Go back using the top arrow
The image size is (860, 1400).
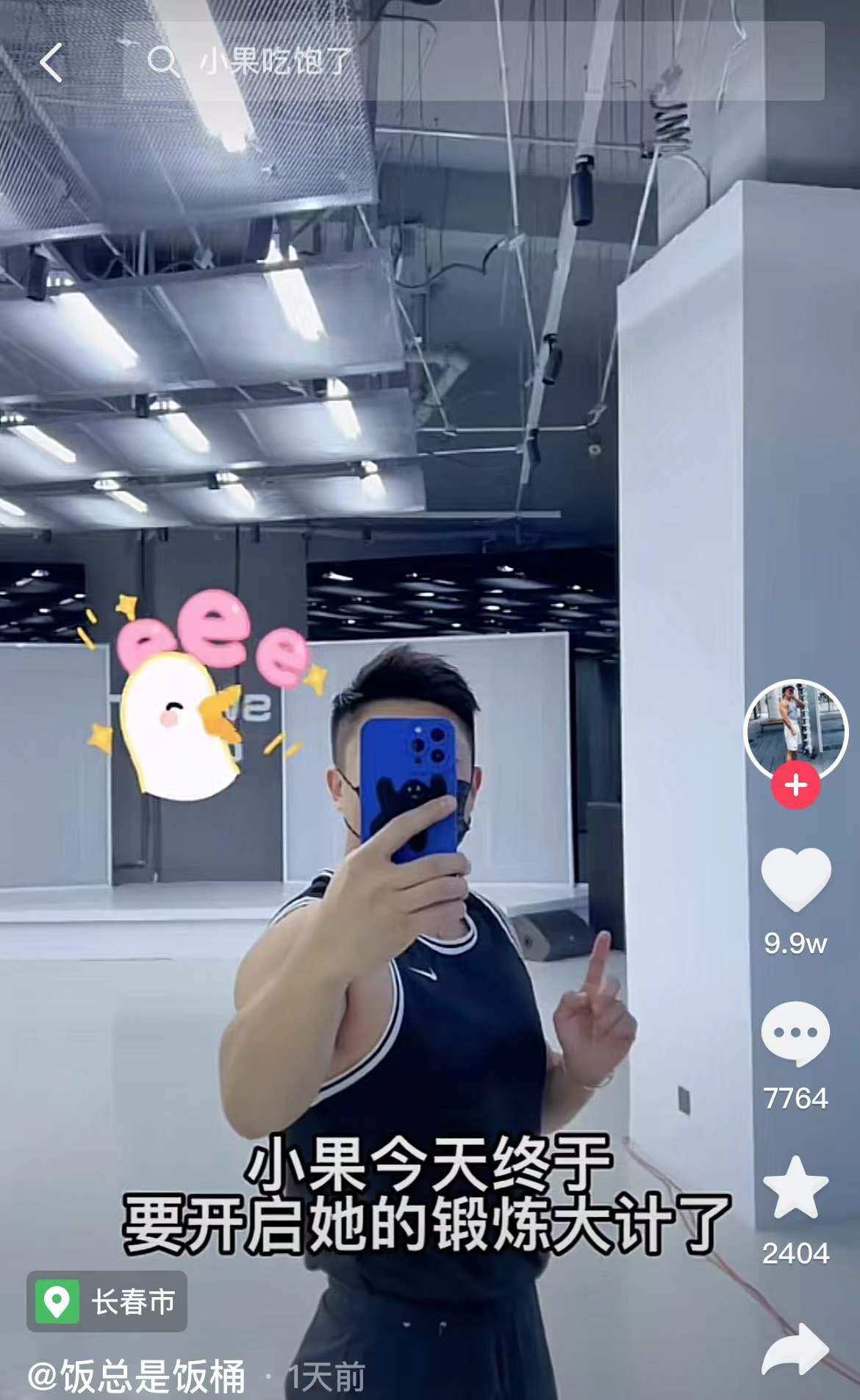coord(51,62)
